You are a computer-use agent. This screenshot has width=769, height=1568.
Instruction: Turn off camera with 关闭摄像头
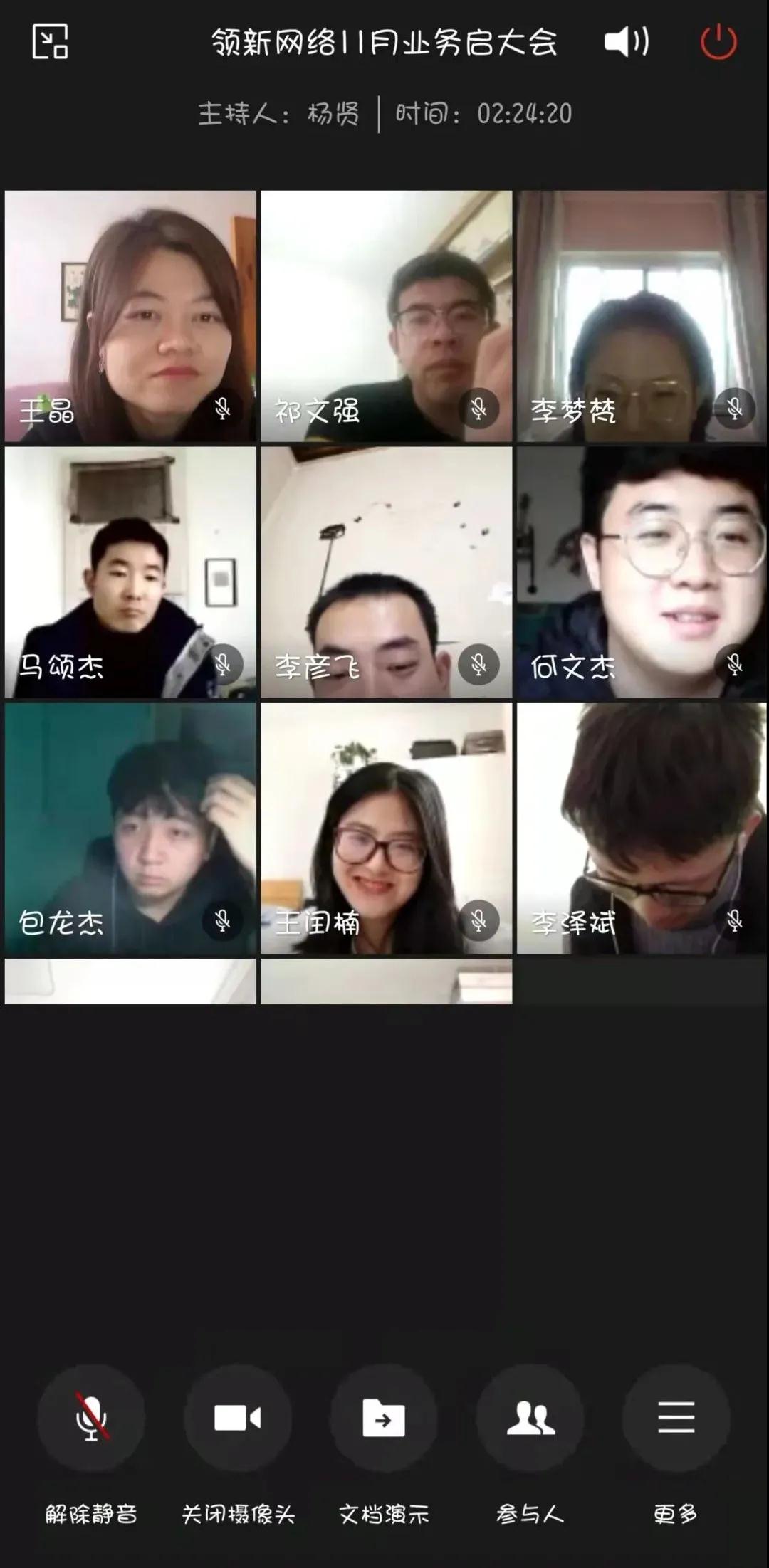[238, 1417]
